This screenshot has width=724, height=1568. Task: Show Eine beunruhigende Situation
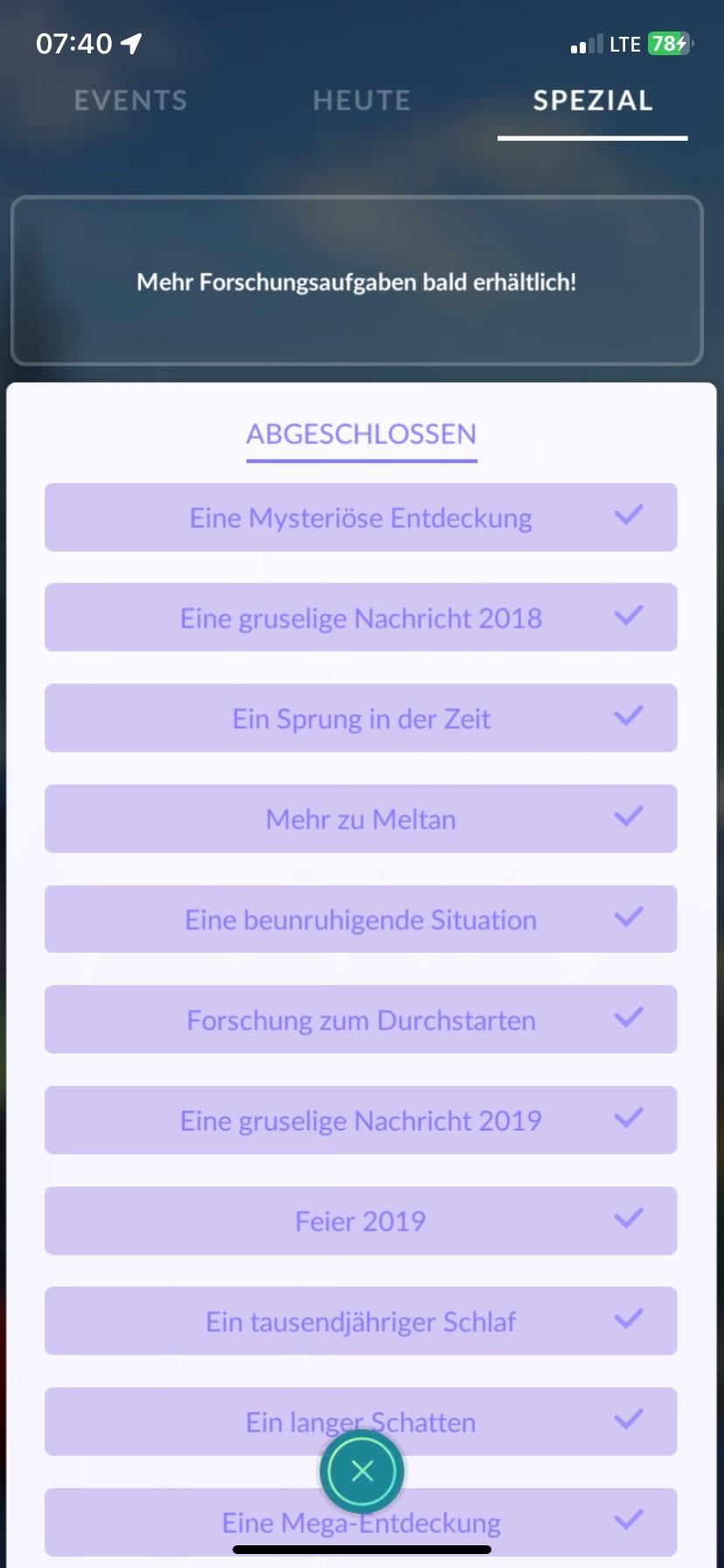click(361, 920)
